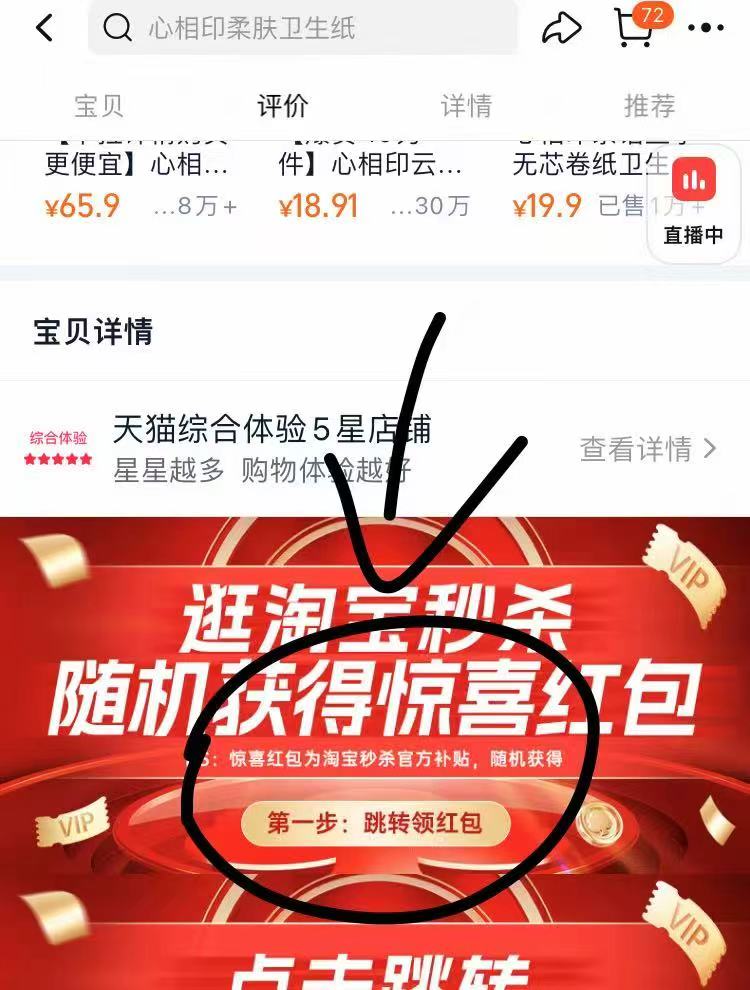Open the 直播中 live stream button

click(x=693, y=203)
